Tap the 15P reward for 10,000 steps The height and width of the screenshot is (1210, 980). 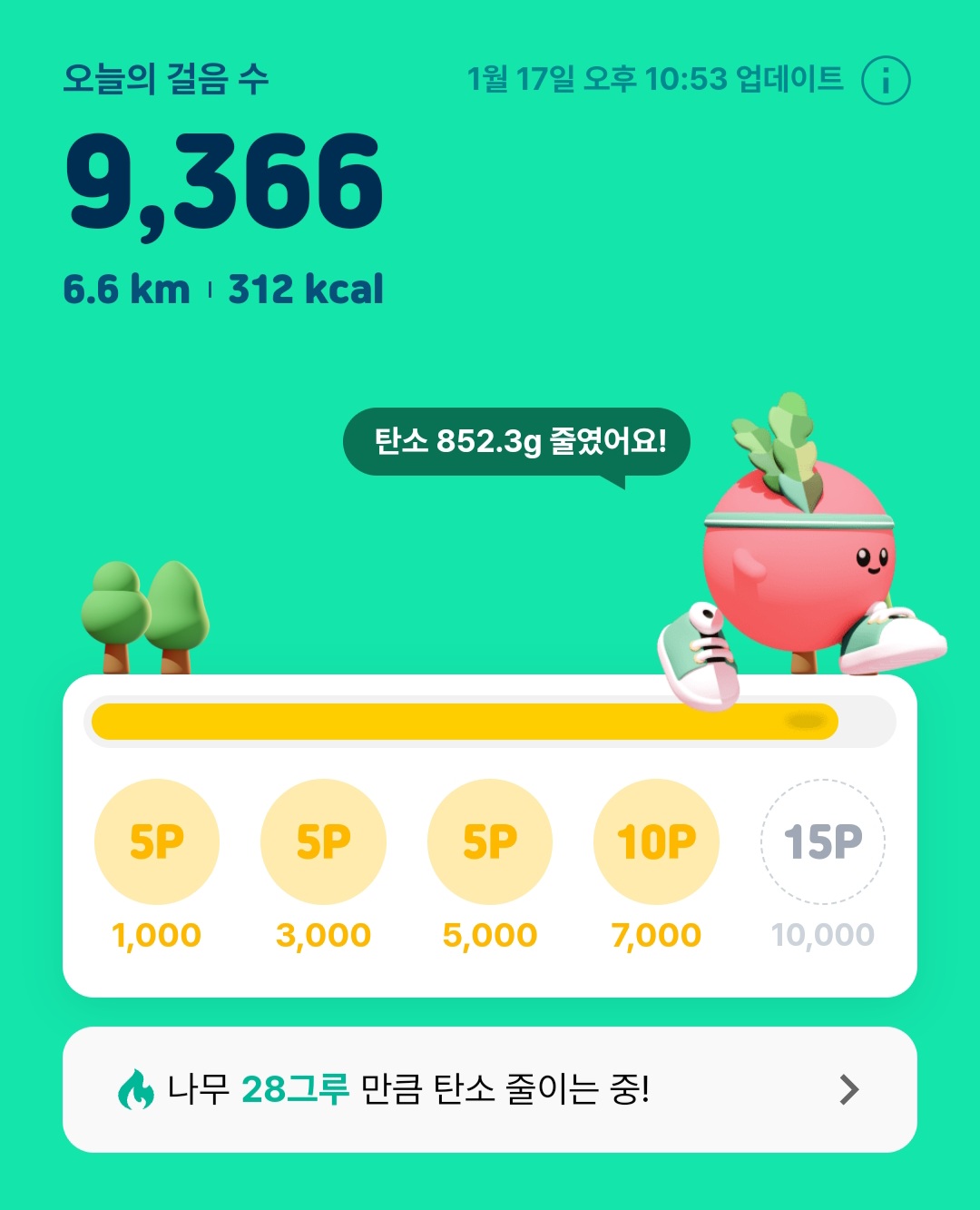coord(822,841)
